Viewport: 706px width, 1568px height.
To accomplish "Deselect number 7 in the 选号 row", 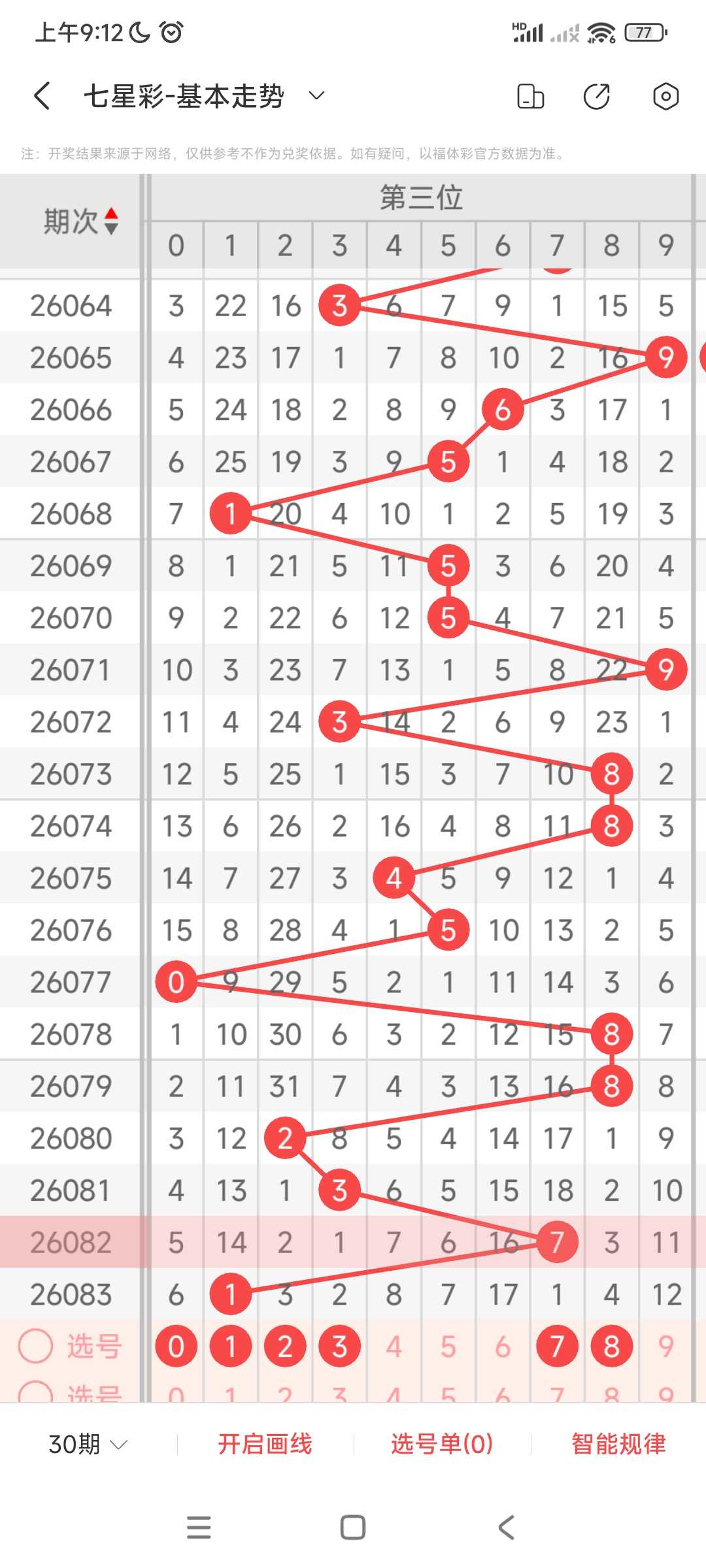I will [x=557, y=1347].
